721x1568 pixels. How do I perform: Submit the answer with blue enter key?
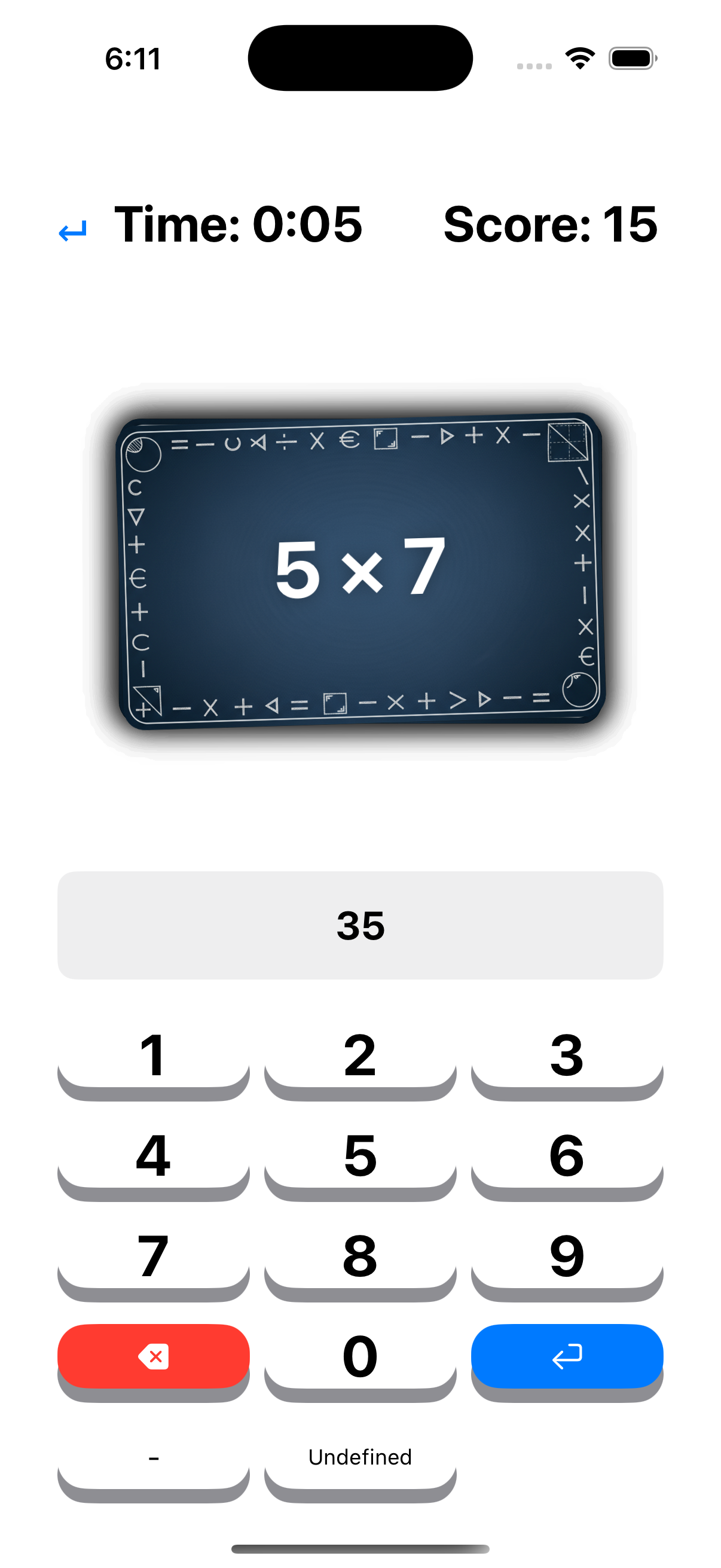[x=566, y=1357]
